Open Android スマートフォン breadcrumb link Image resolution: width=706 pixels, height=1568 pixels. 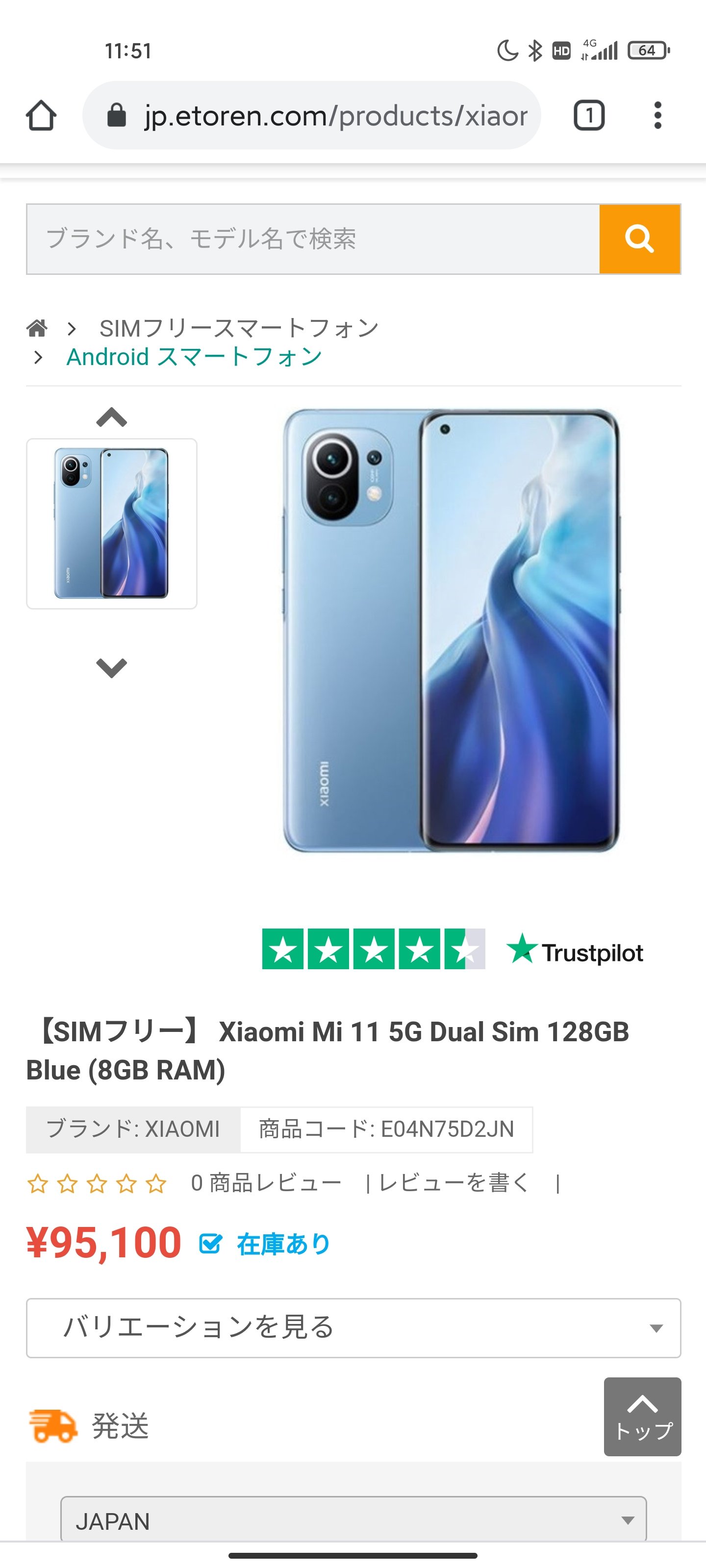194,357
